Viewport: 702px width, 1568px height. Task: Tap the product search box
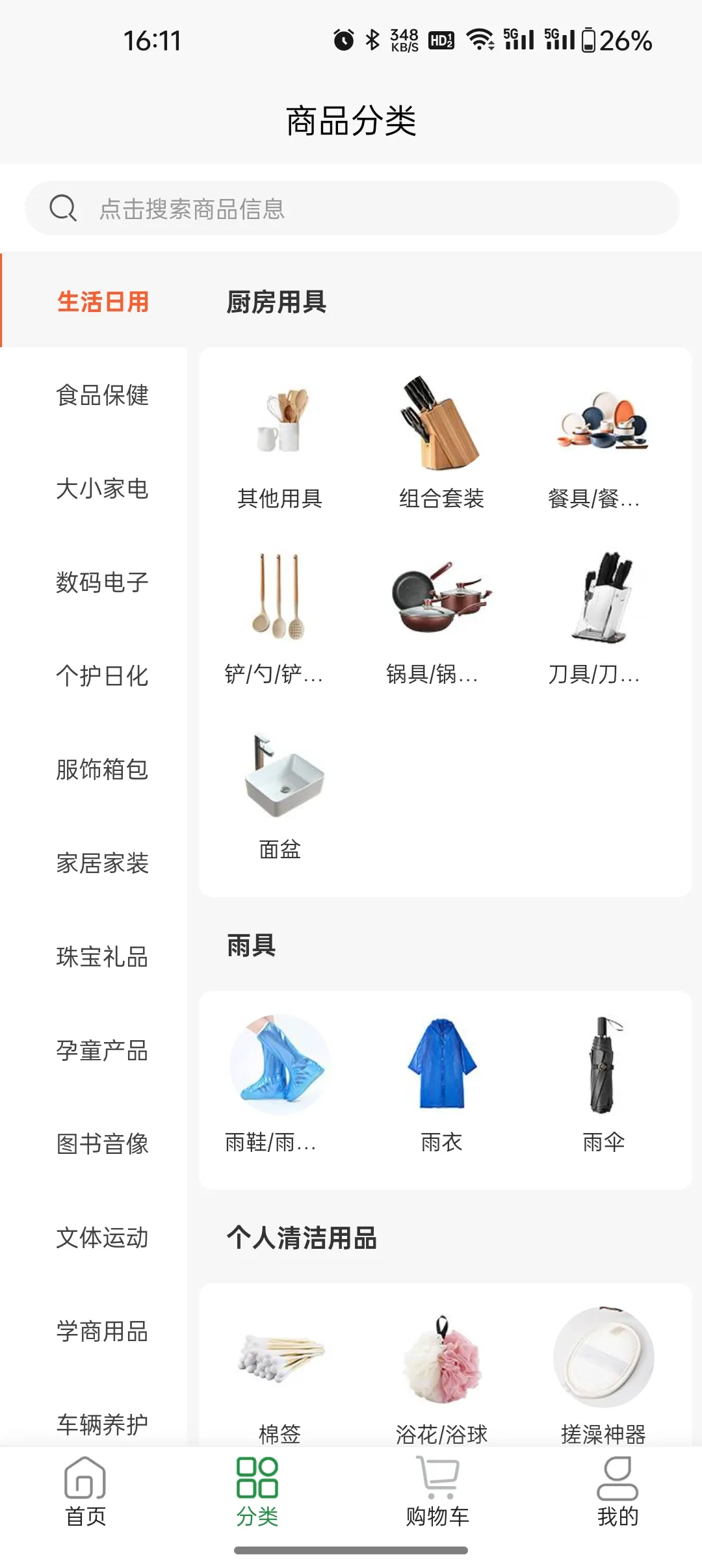(351, 209)
